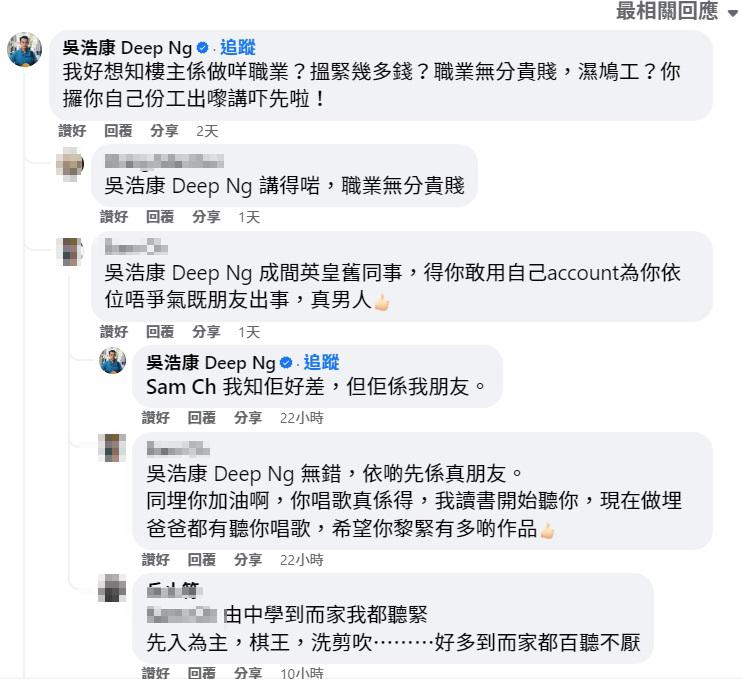The height and width of the screenshot is (682, 742).
Task: Reply to the comment ending 真男人
Action: click(x=160, y=332)
